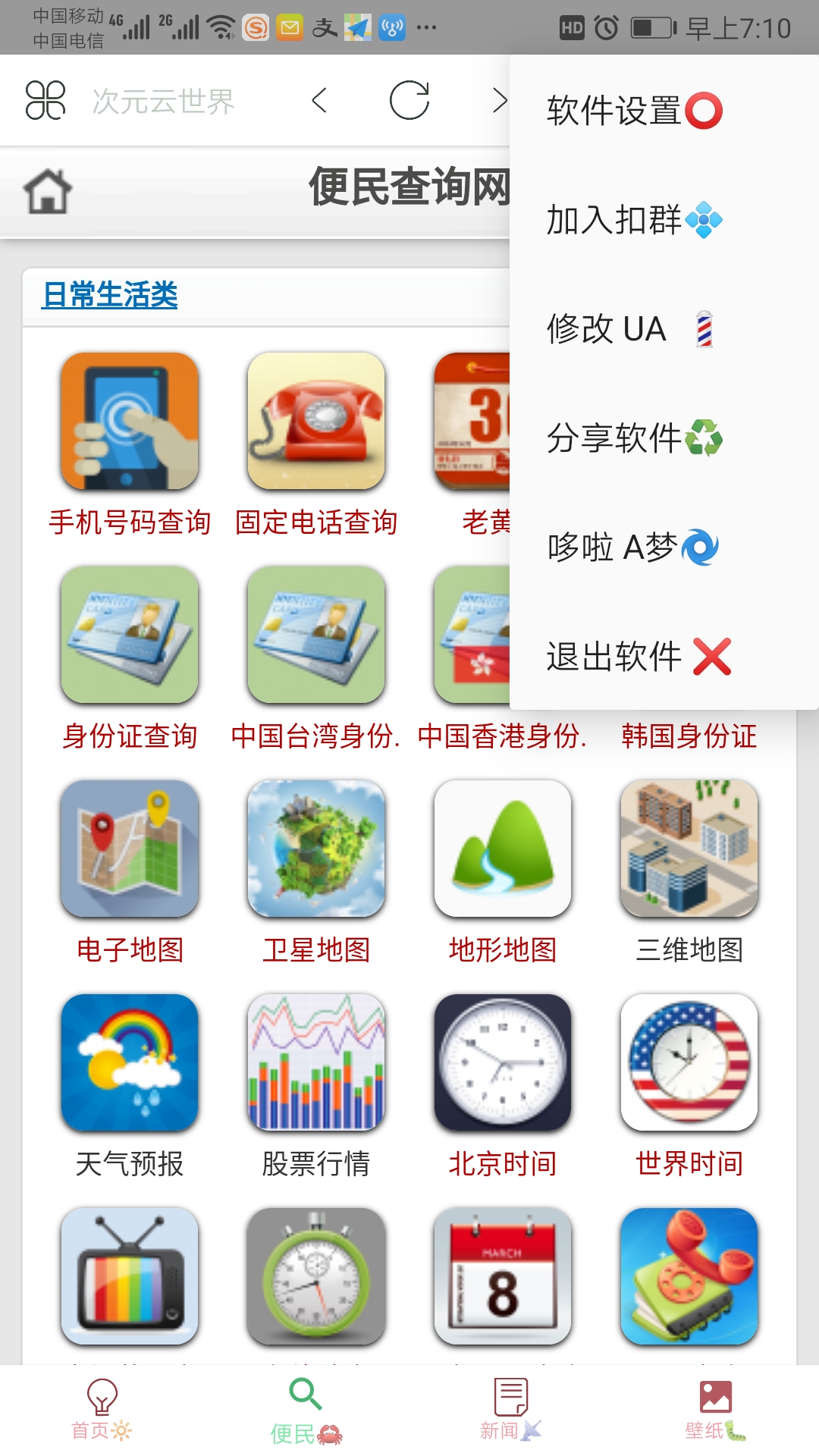Screen dimensions: 819x1456
Task: Open the 北京时间 Beijing time clock icon
Action: (502, 1062)
